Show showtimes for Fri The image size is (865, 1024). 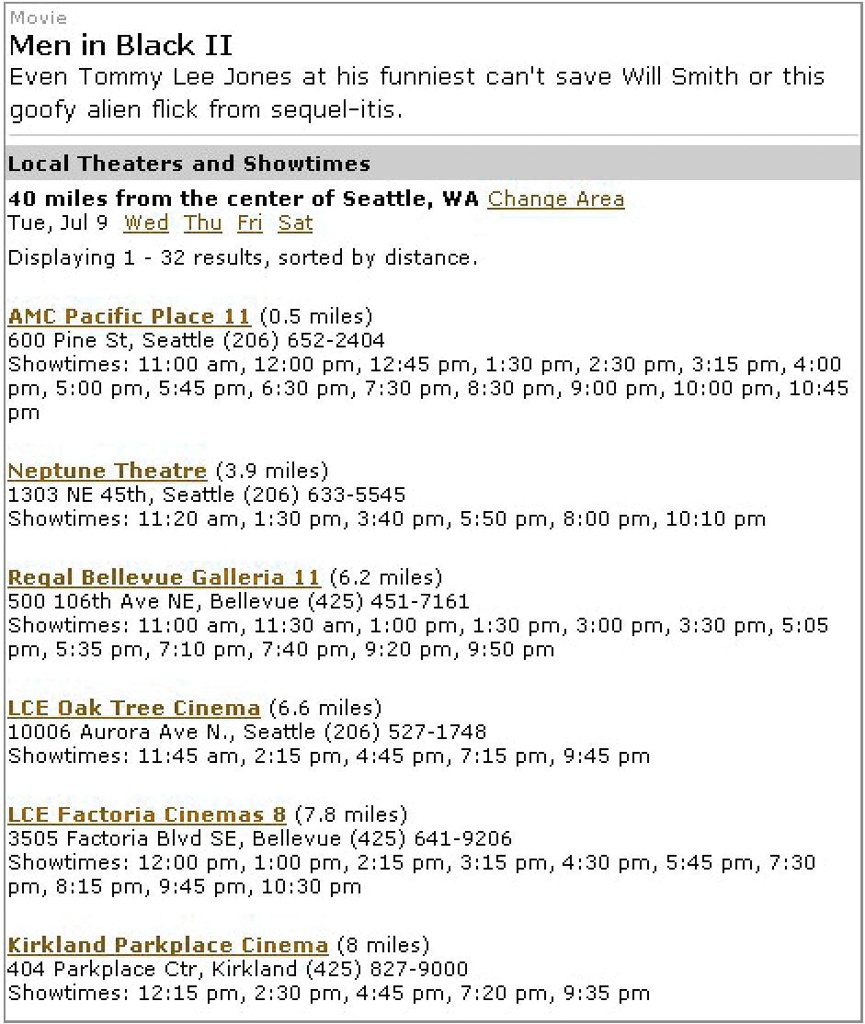pos(249,224)
